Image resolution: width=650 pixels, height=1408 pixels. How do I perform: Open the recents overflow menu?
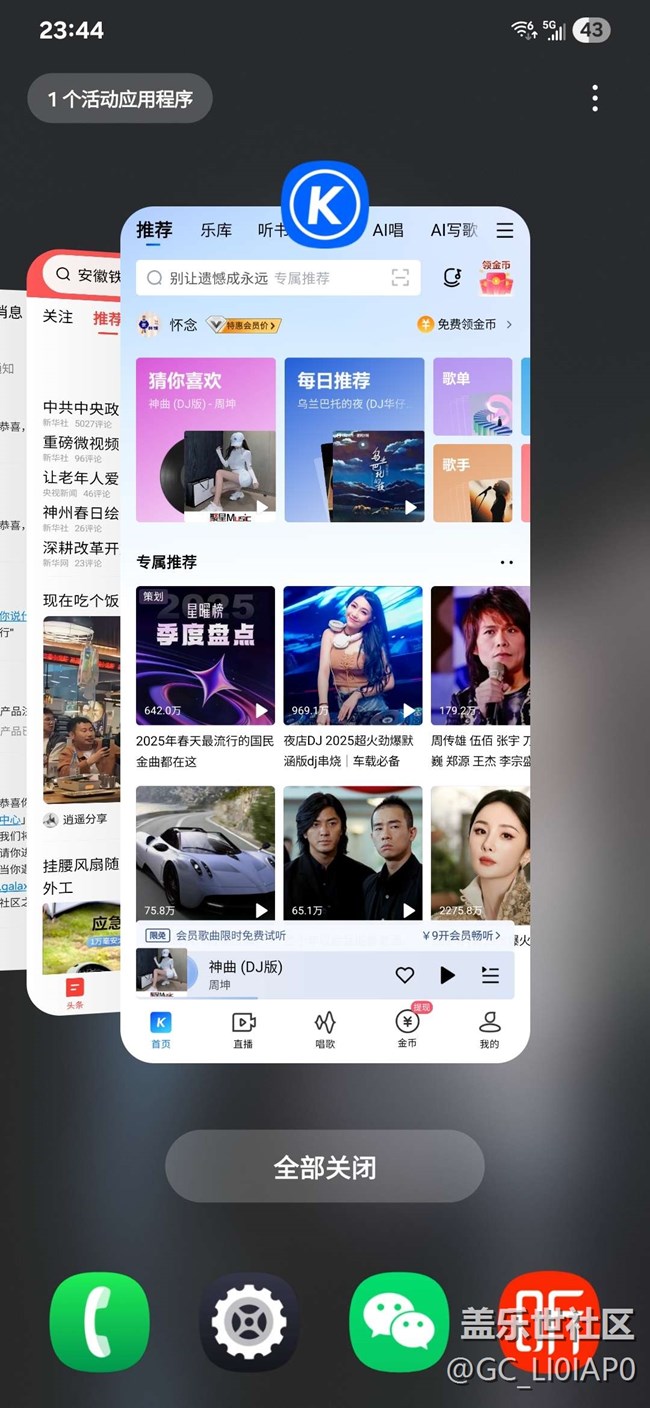[595, 98]
